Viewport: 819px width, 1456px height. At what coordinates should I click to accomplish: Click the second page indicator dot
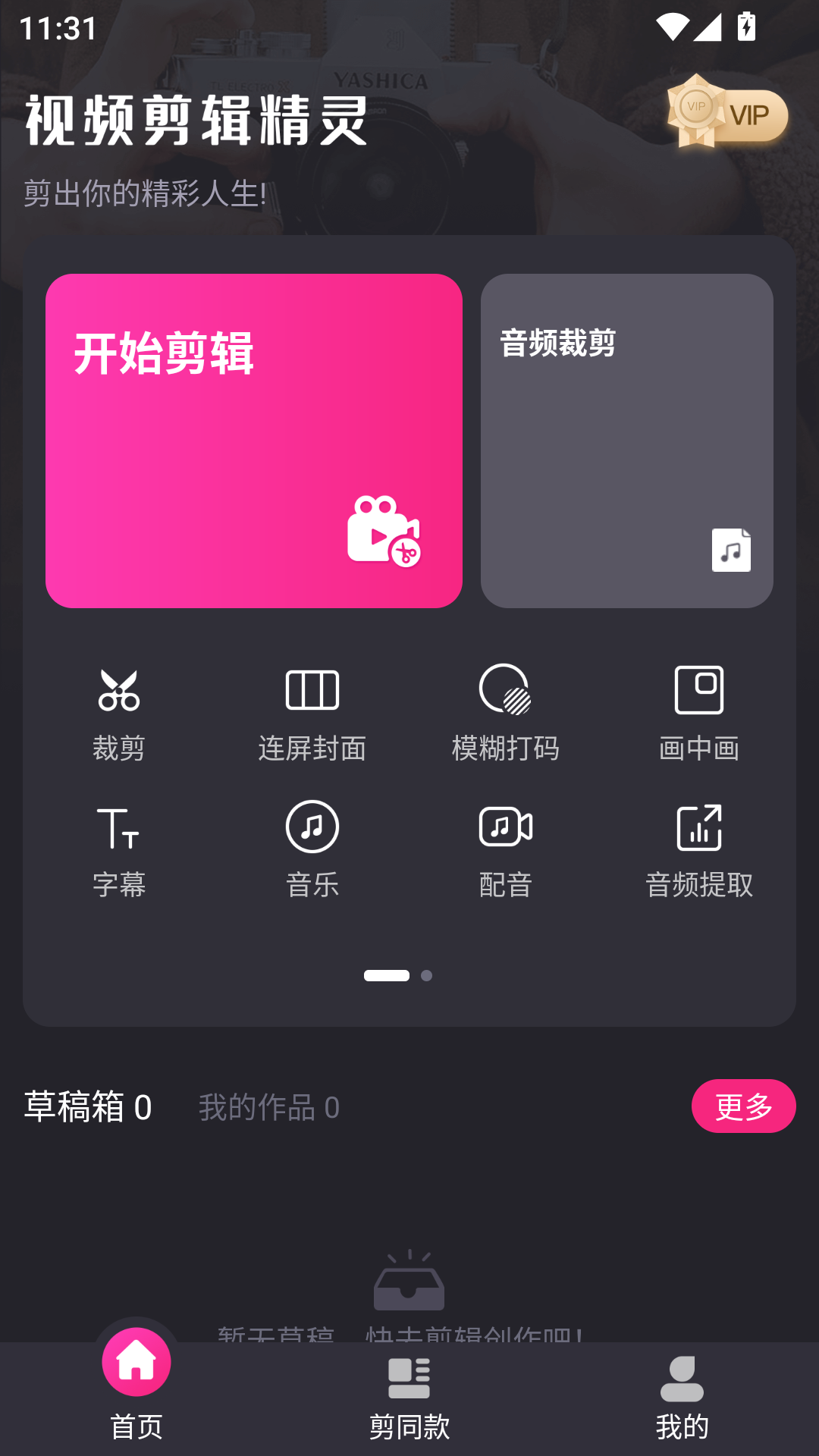click(428, 977)
